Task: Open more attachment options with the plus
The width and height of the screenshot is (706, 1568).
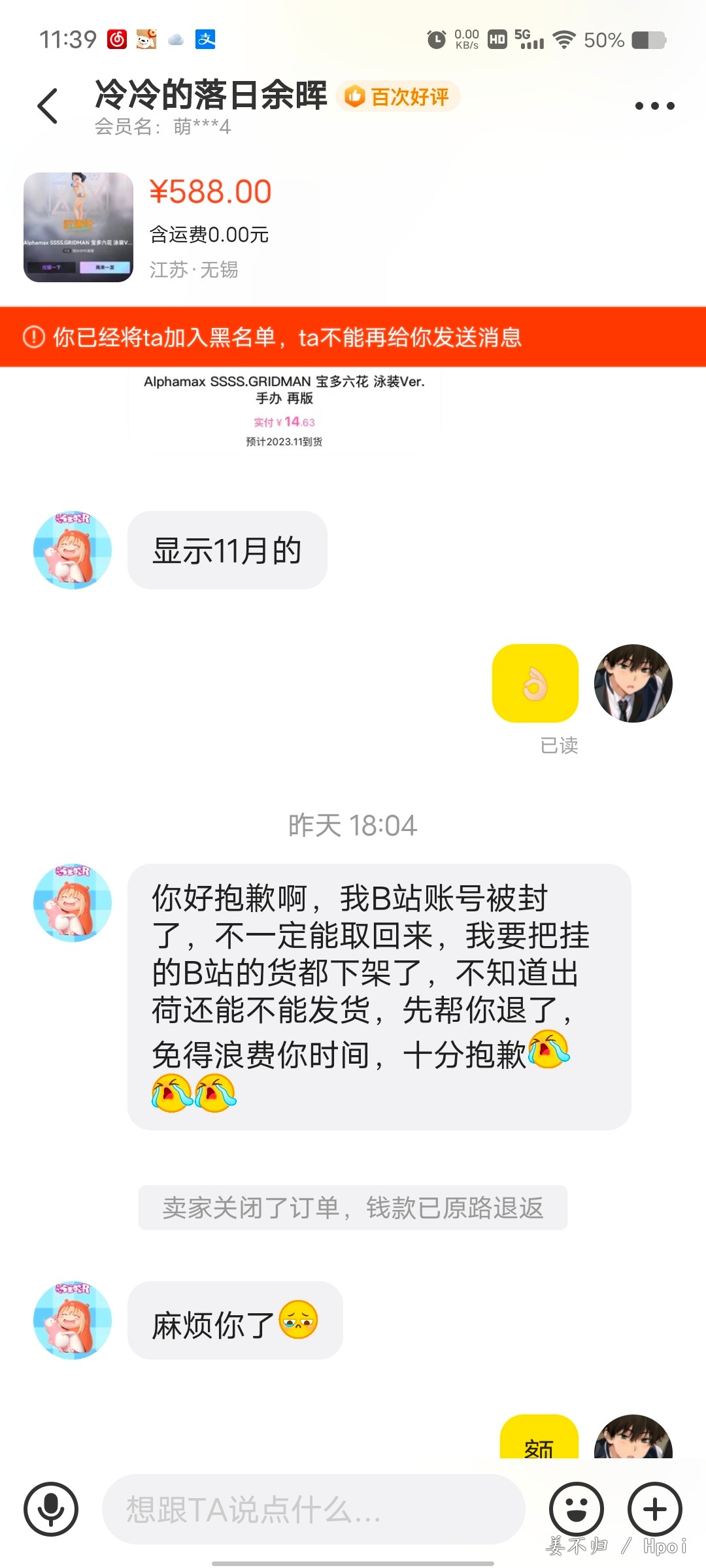Action: point(654,1509)
